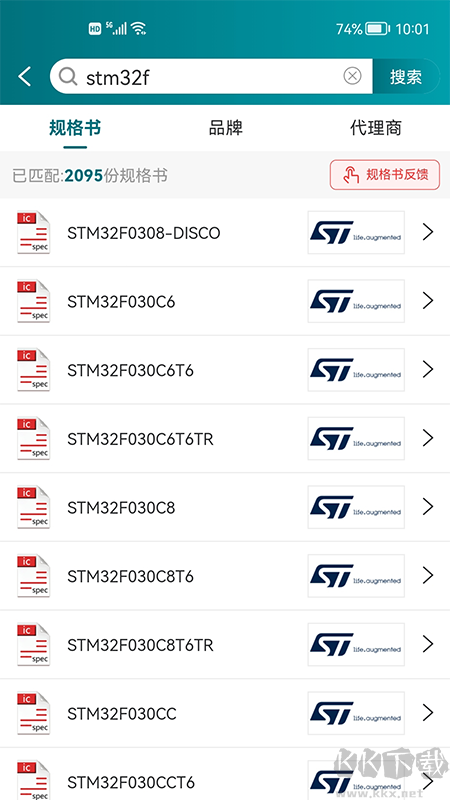Image resolution: width=450 pixels, height=800 pixels.
Task: Switch to the 品牌 tab
Action: (226, 128)
